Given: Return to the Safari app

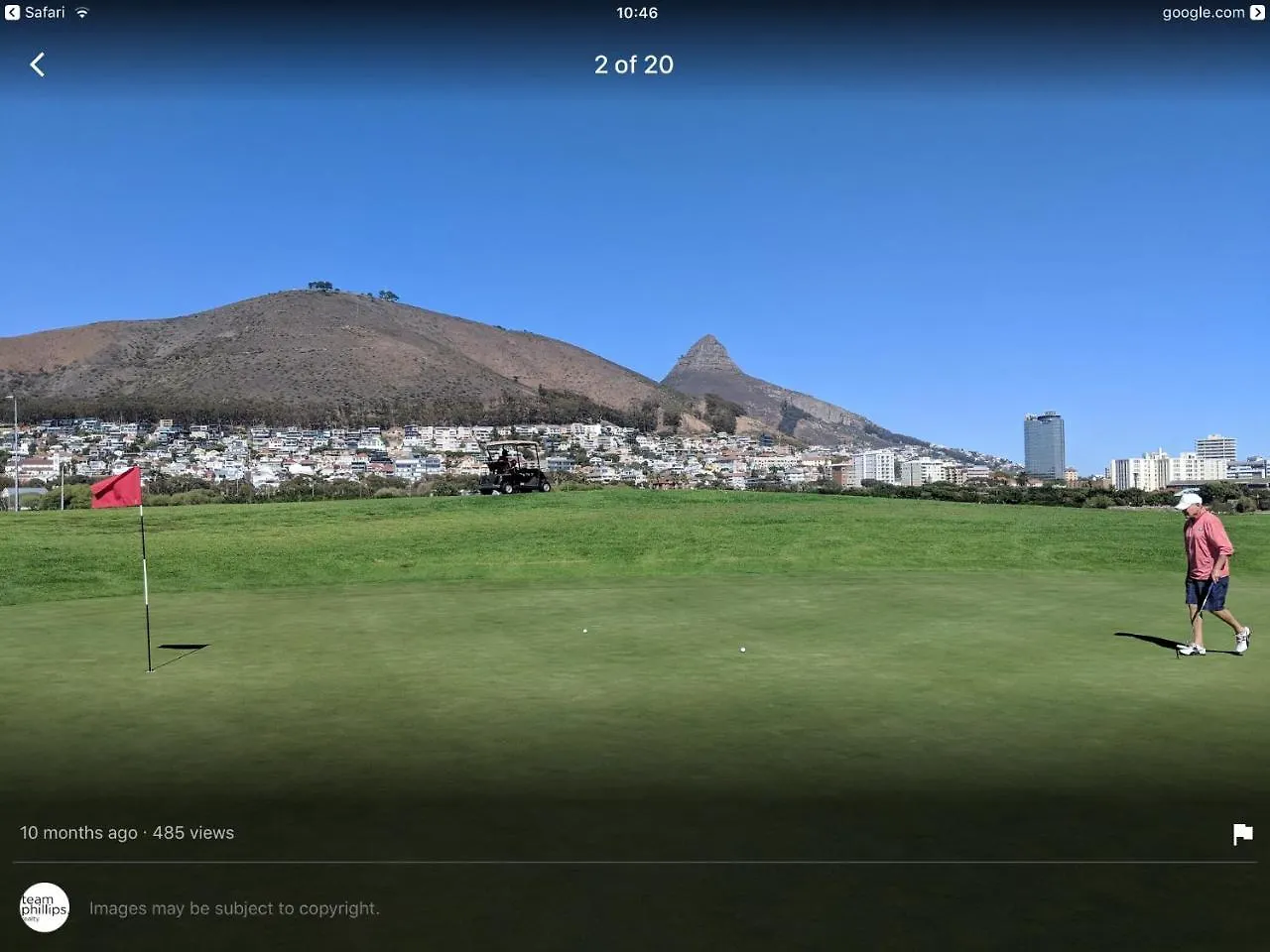Looking at the screenshot, I should pos(35,13).
